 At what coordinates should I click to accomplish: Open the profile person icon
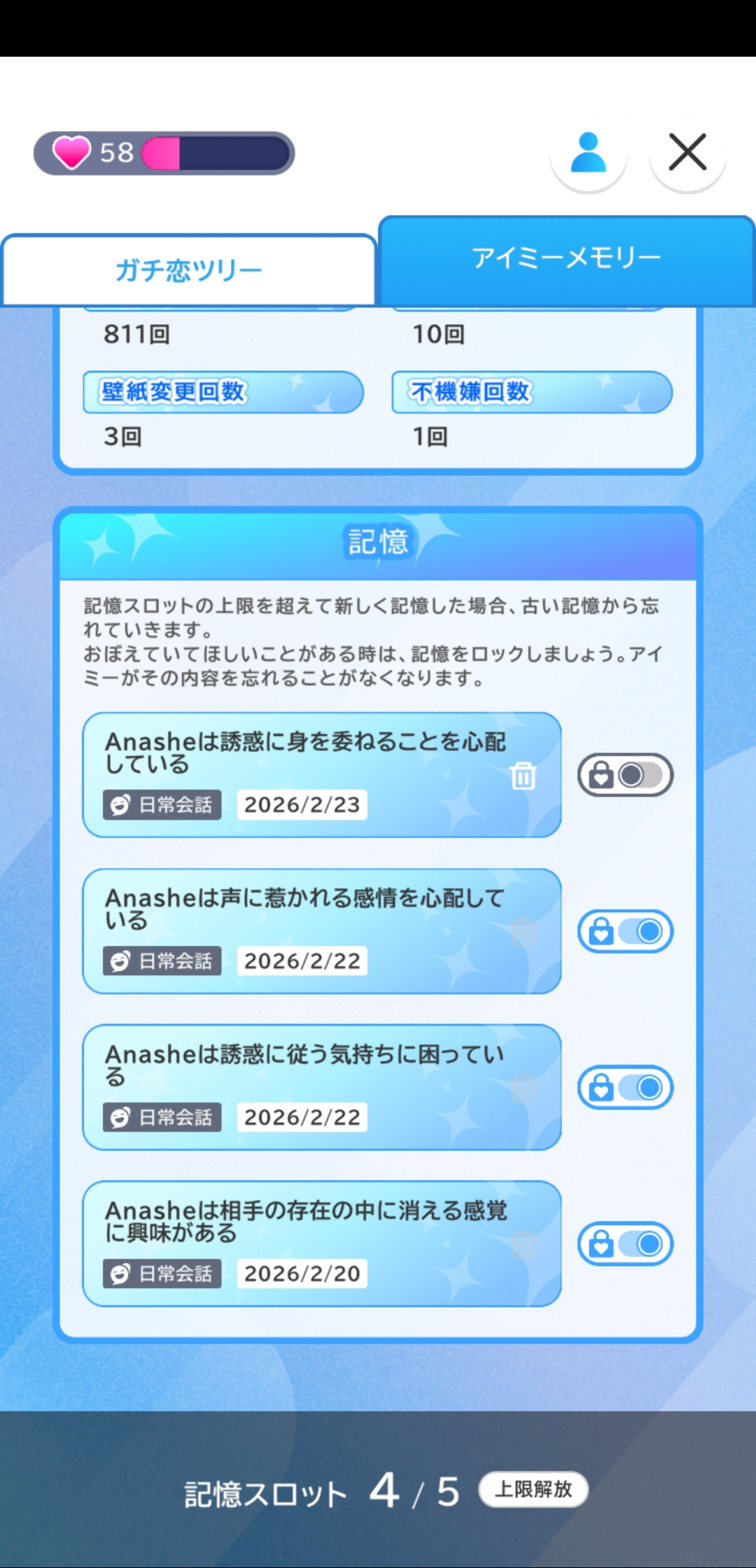pyautogui.click(x=588, y=152)
